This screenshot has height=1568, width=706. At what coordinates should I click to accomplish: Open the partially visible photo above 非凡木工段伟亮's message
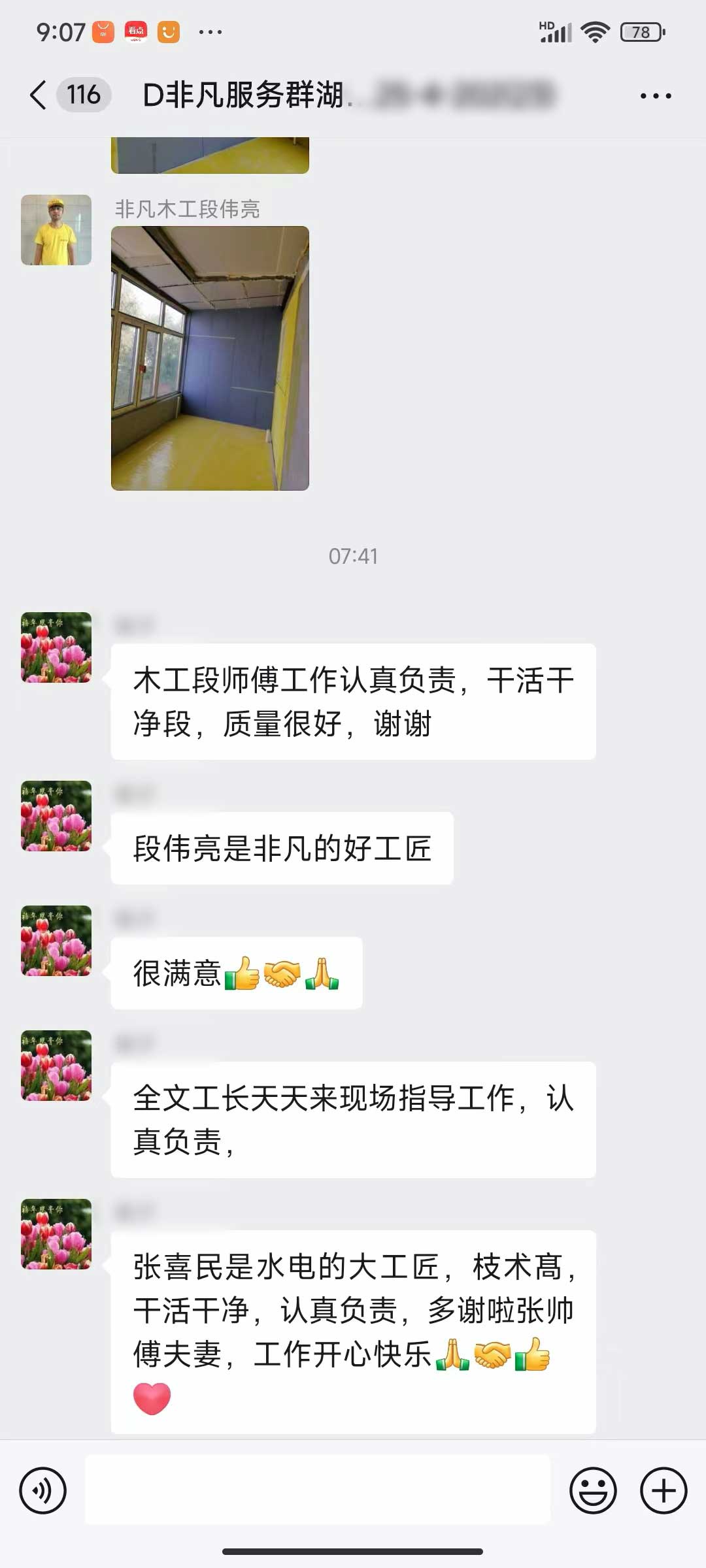pos(210,155)
